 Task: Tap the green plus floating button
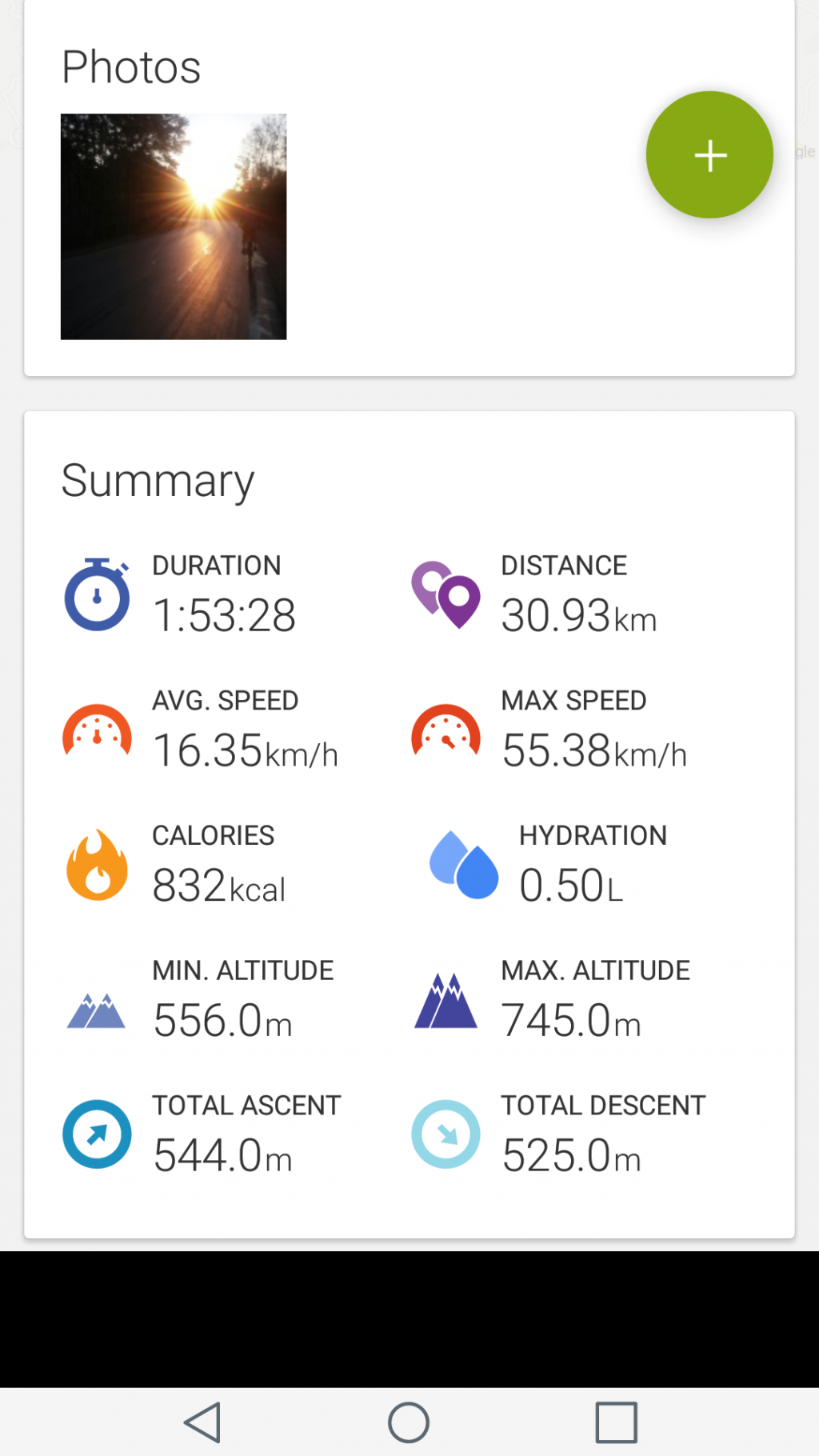tap(709, 154)
